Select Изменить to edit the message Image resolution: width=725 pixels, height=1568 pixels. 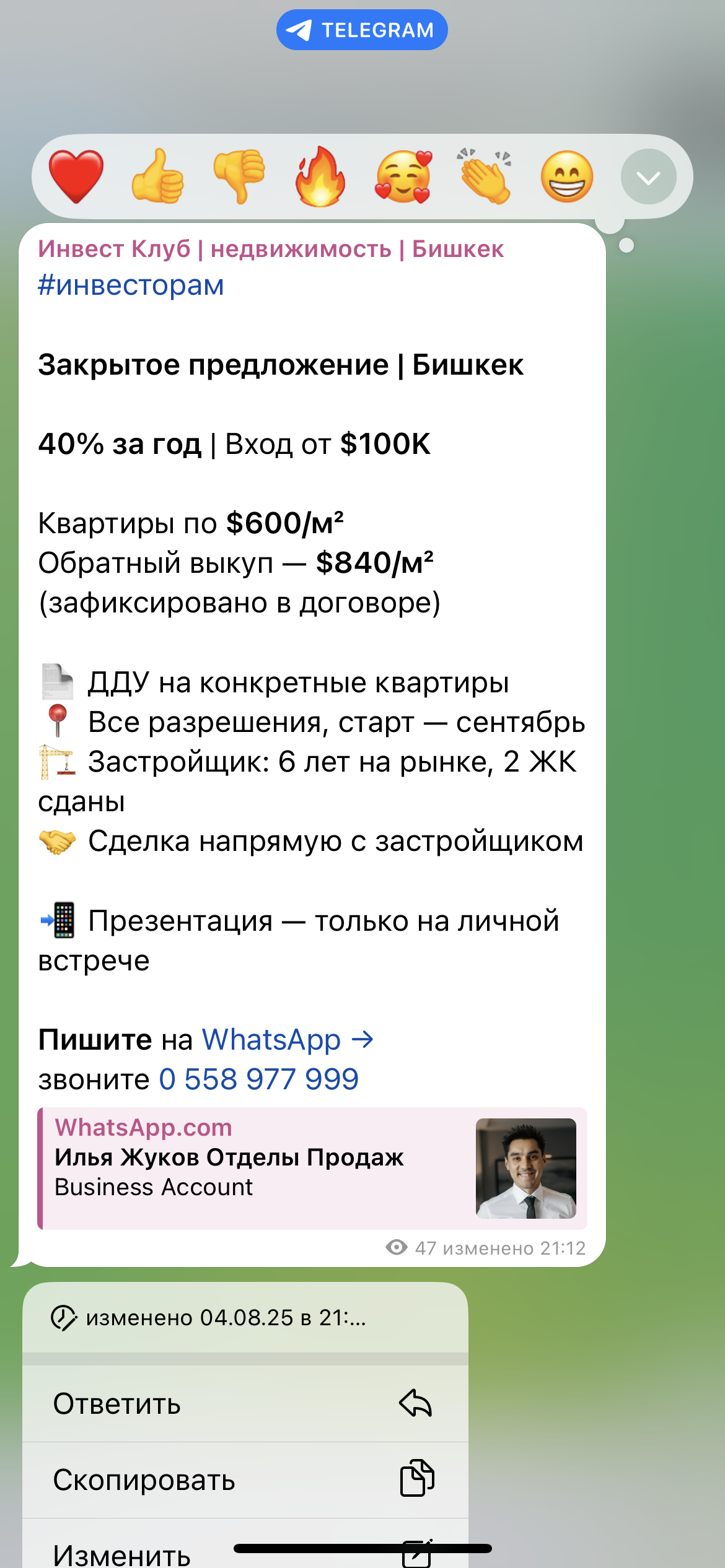pos(245,1551)
